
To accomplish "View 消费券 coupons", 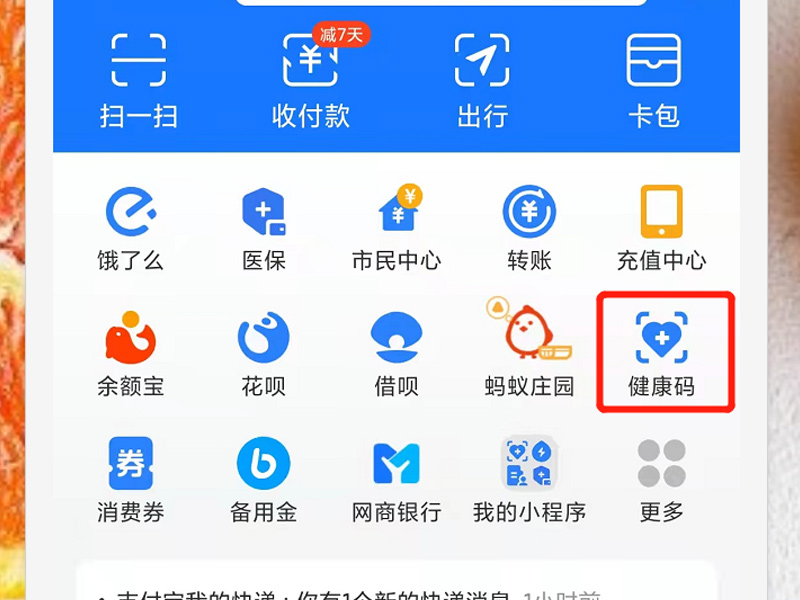I will point(130,478).
